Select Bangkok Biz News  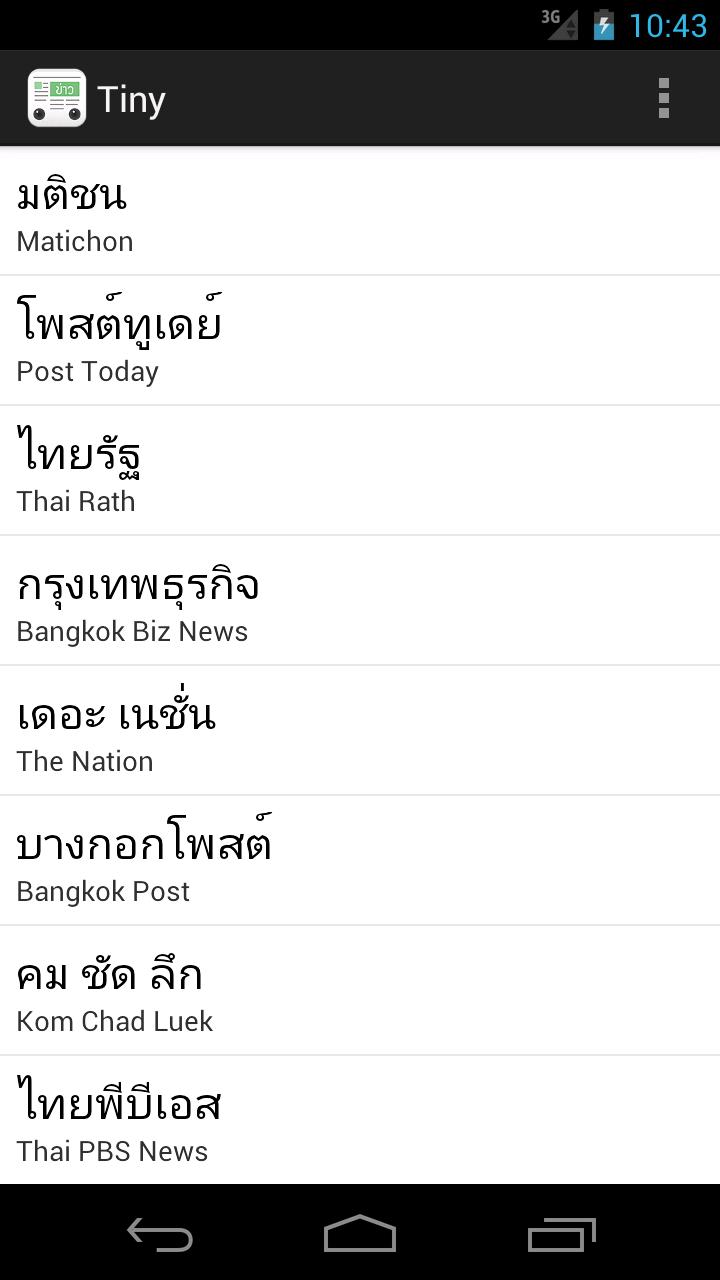[360, 600]
